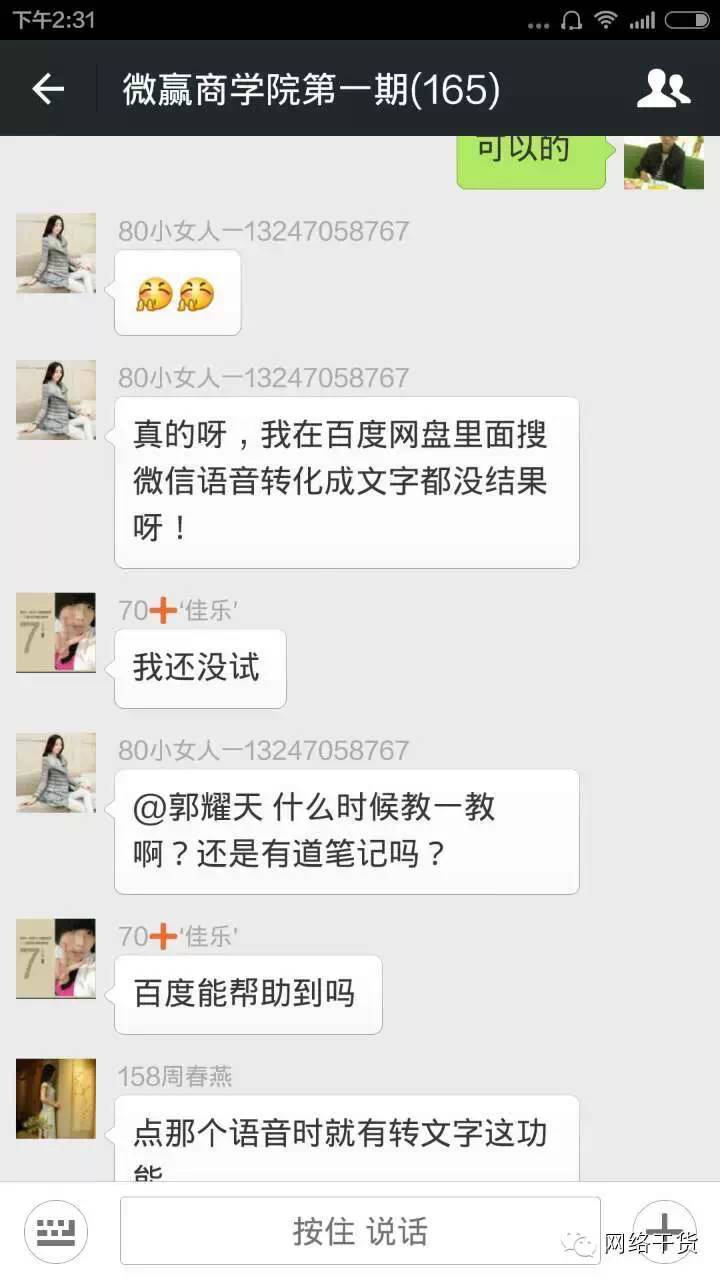The height and width of the screenshot is (1280, 720).
Task: Switch to keyboard text input
Action: (x=56, y=1231)
